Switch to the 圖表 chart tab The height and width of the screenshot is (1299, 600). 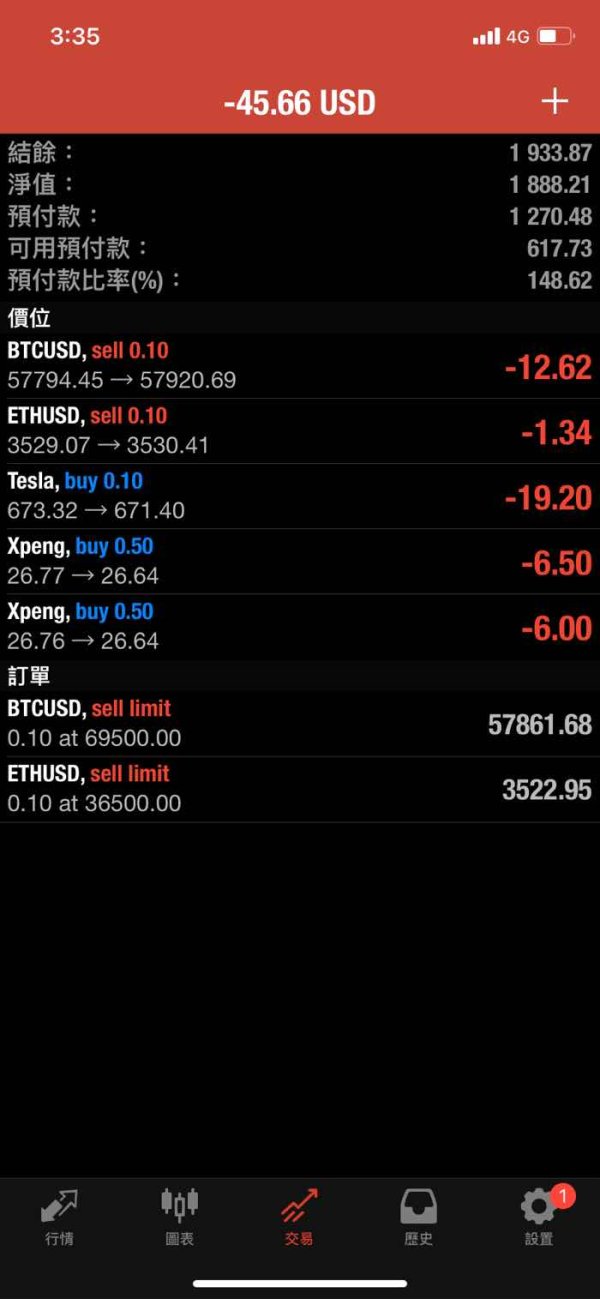[x=179, y=1217]
